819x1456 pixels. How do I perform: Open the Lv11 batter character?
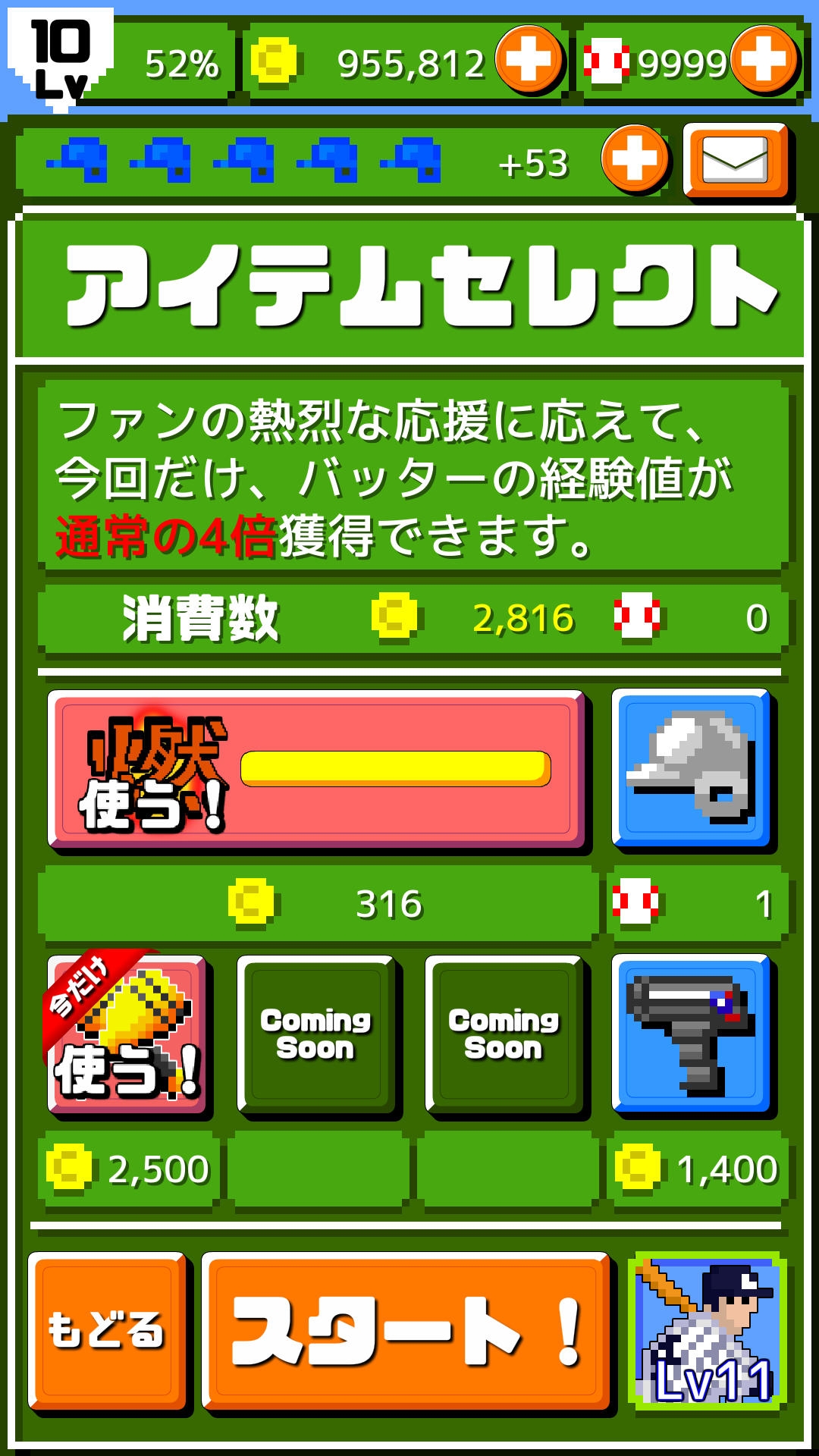(x=707, y=1332)
